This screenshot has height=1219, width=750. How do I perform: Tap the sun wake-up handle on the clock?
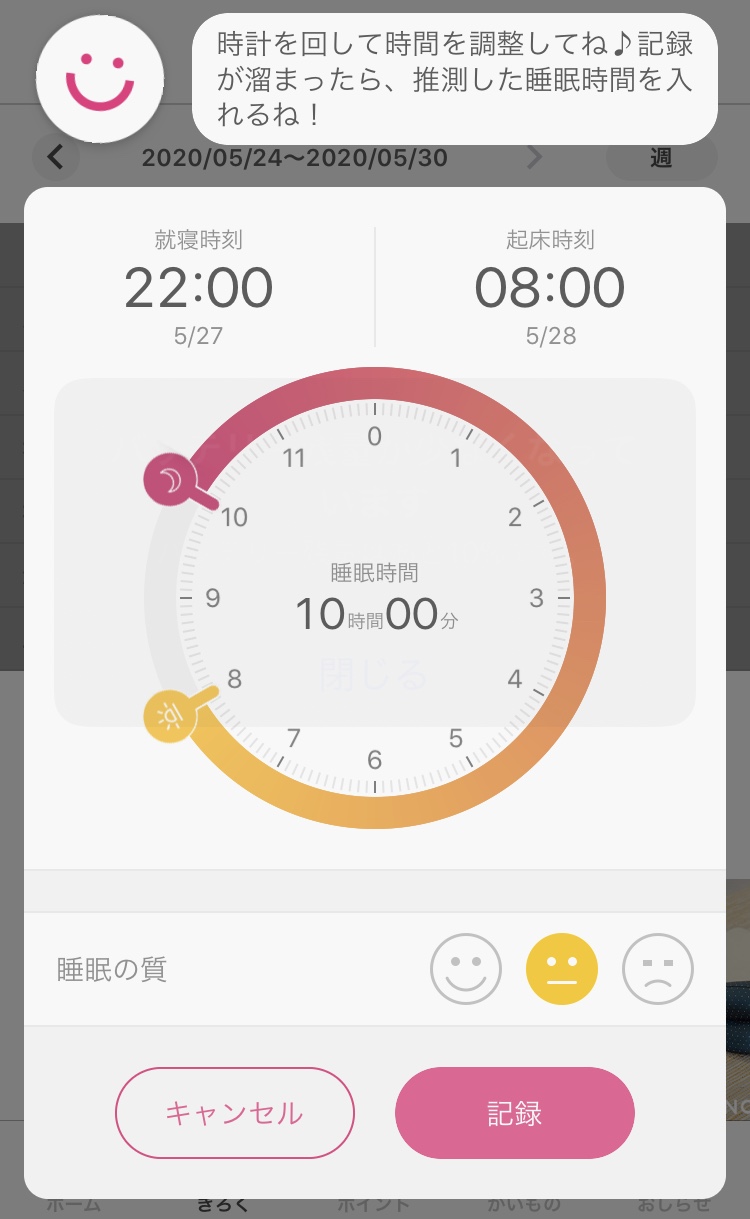click(172, 716)
